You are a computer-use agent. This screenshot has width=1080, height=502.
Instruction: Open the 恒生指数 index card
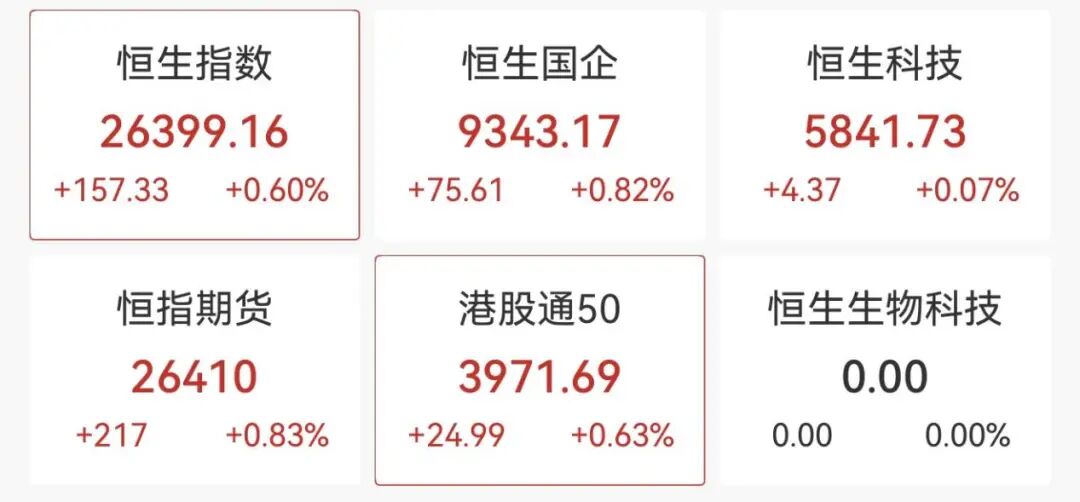(x=194, y=125)
